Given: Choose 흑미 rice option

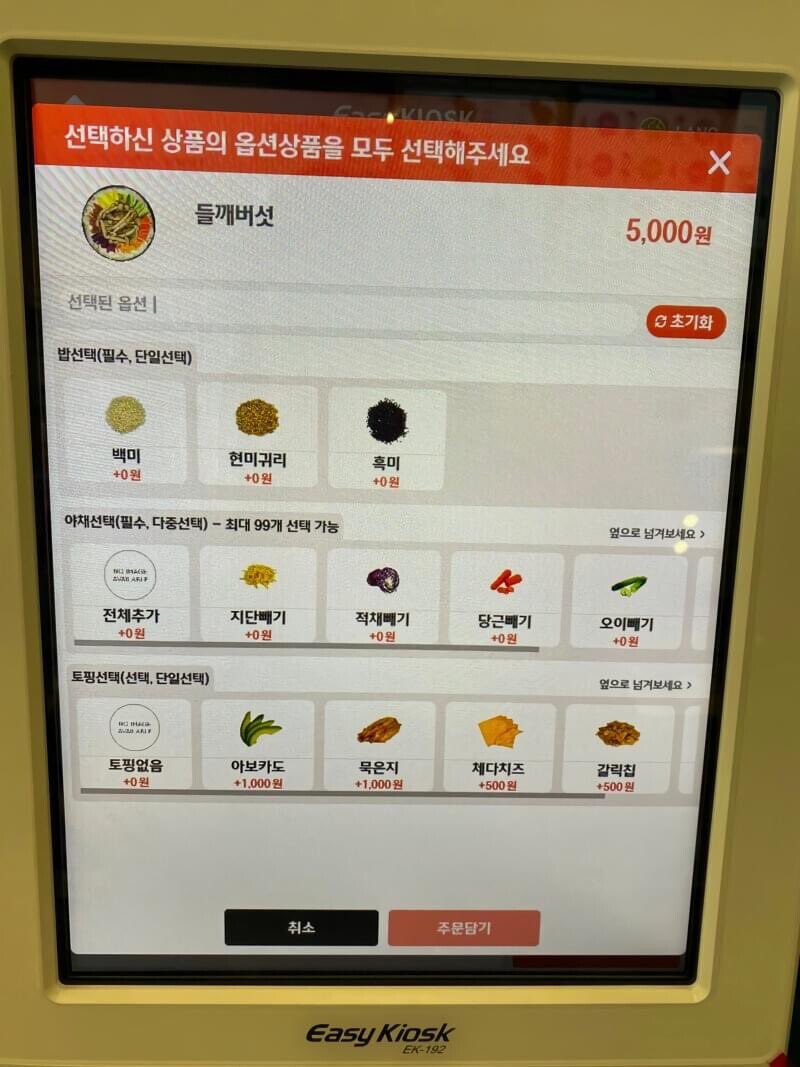Looking at the screenshot, I should [386, 437].
